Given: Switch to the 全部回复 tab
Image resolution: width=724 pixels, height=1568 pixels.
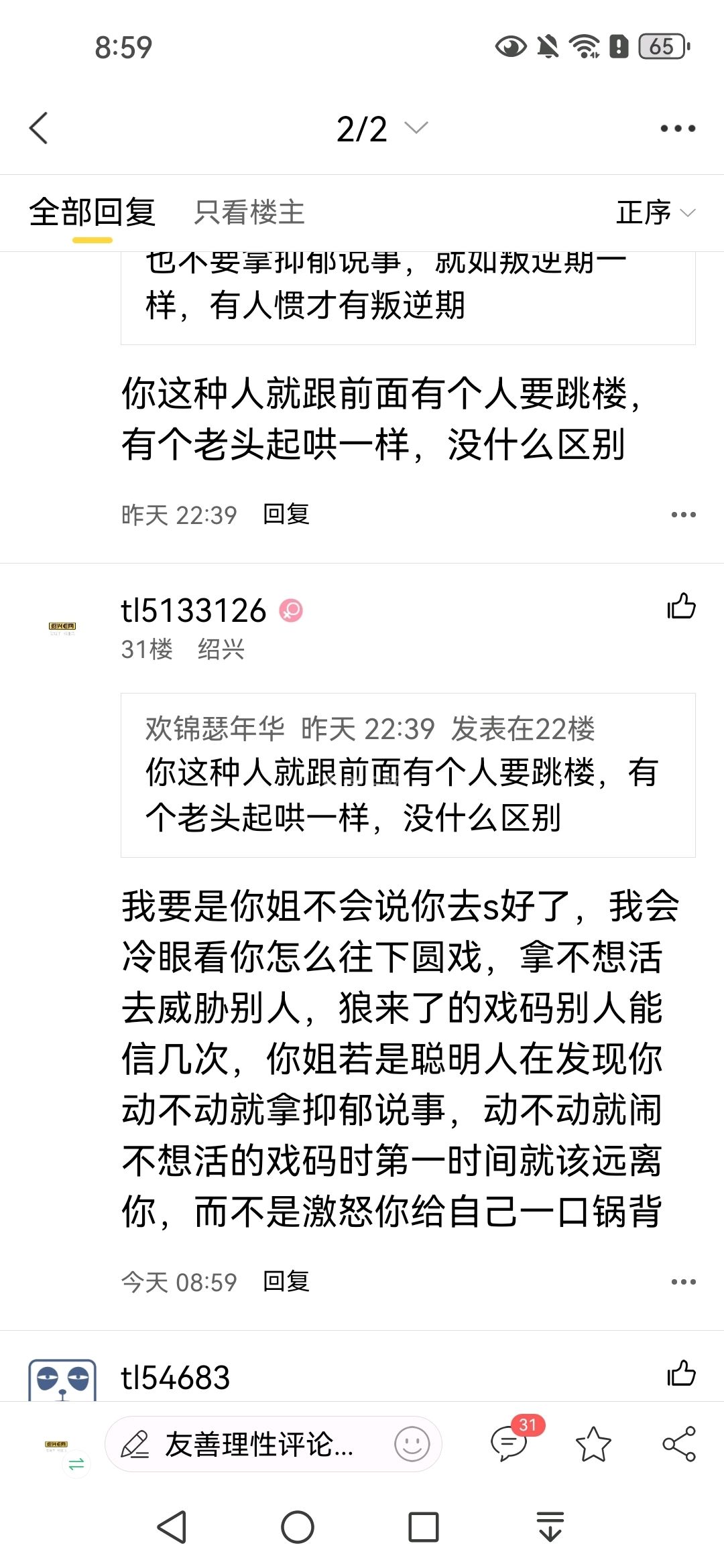Looking at the screenshot, I should [93, 213].
